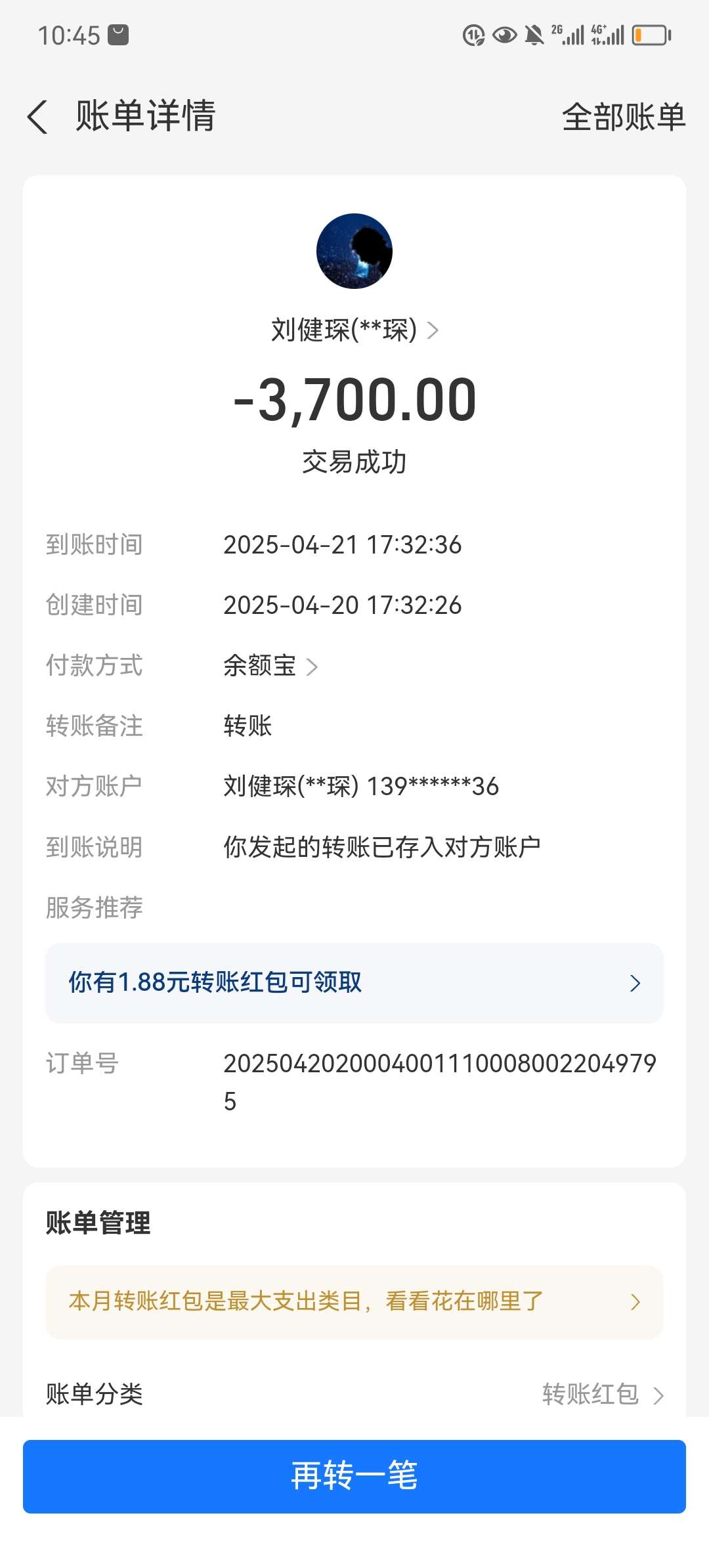Open the 余额宝 payment method details
Screen dimensions: 709x1568
(270, 666)
